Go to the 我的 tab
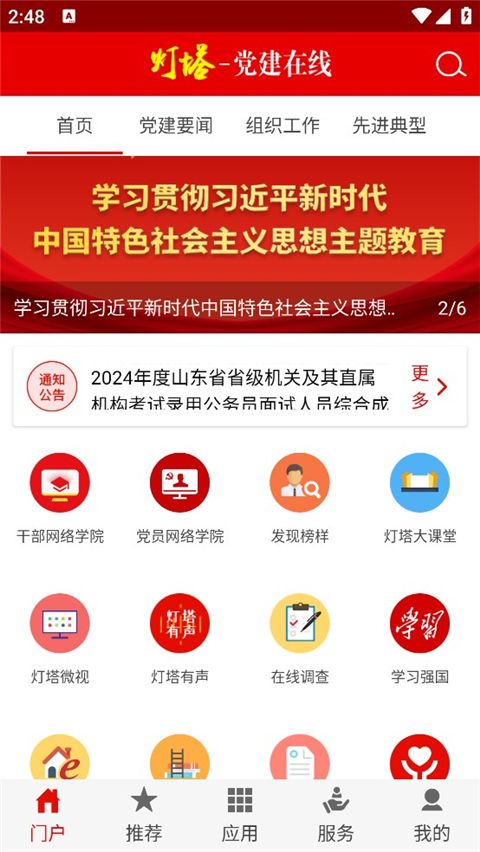The height and width of the screenshot is (852, 480). point(432,815)
